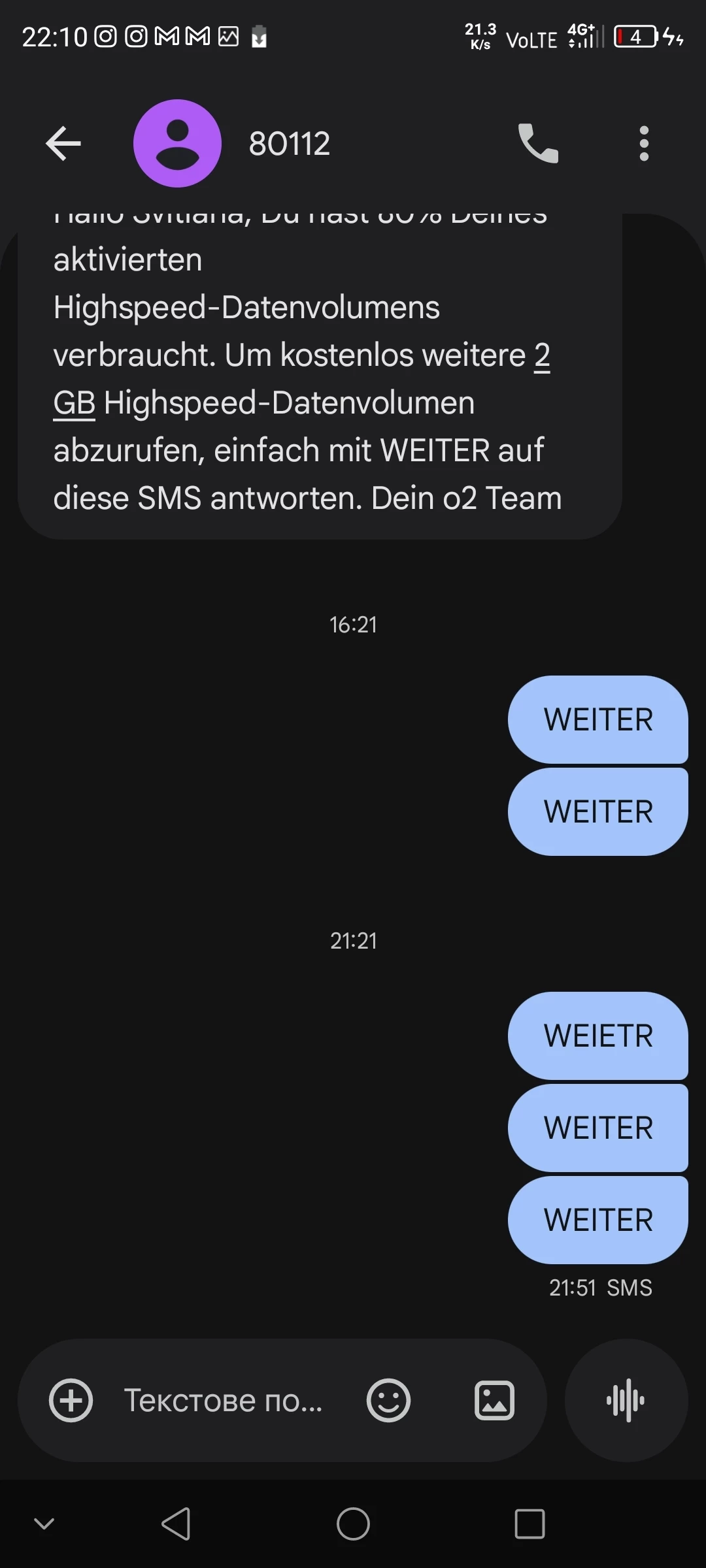706x1568 pixels.
Task: Attach a picture from the gallery icon
Action: tap(494, 1400)
